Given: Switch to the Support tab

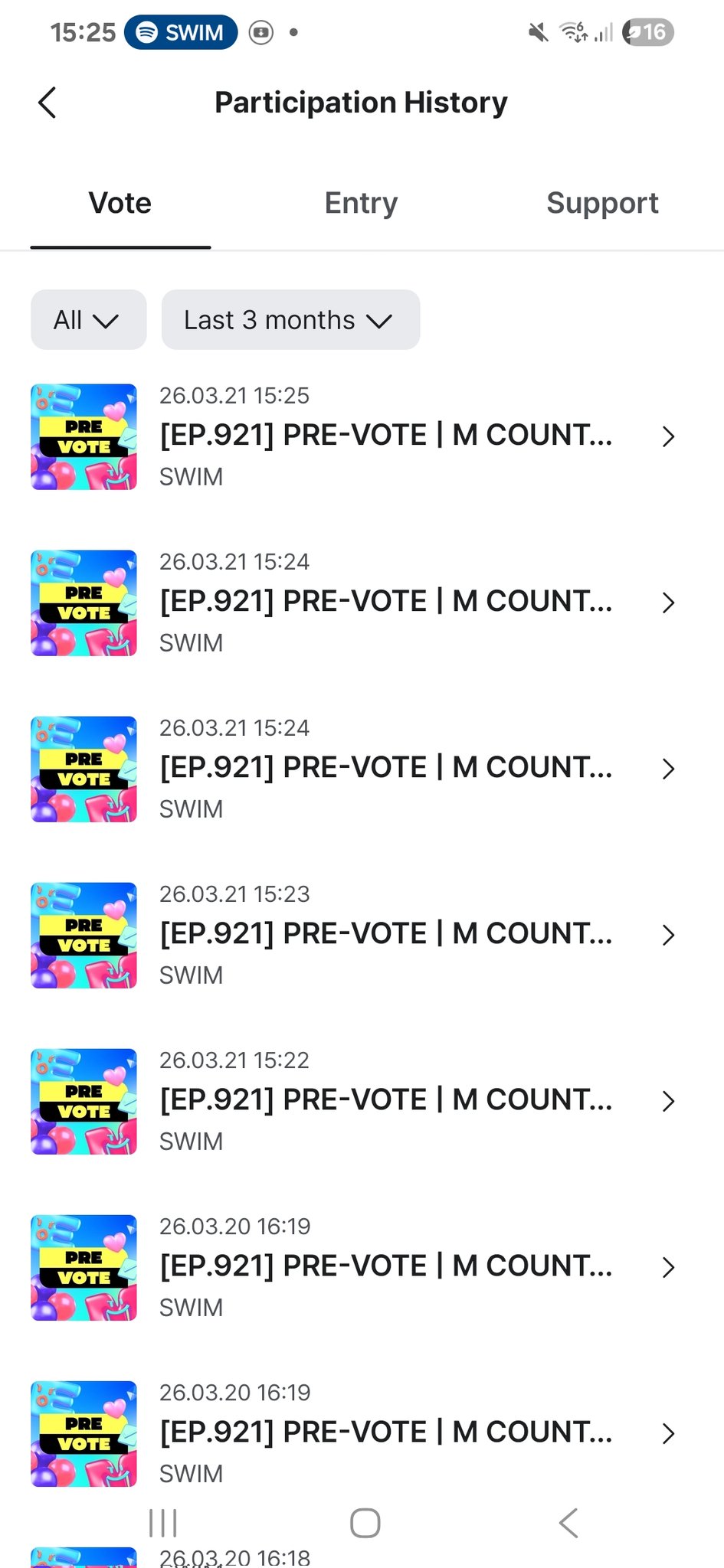Looking at the screenshot, I should click(602, 203).
